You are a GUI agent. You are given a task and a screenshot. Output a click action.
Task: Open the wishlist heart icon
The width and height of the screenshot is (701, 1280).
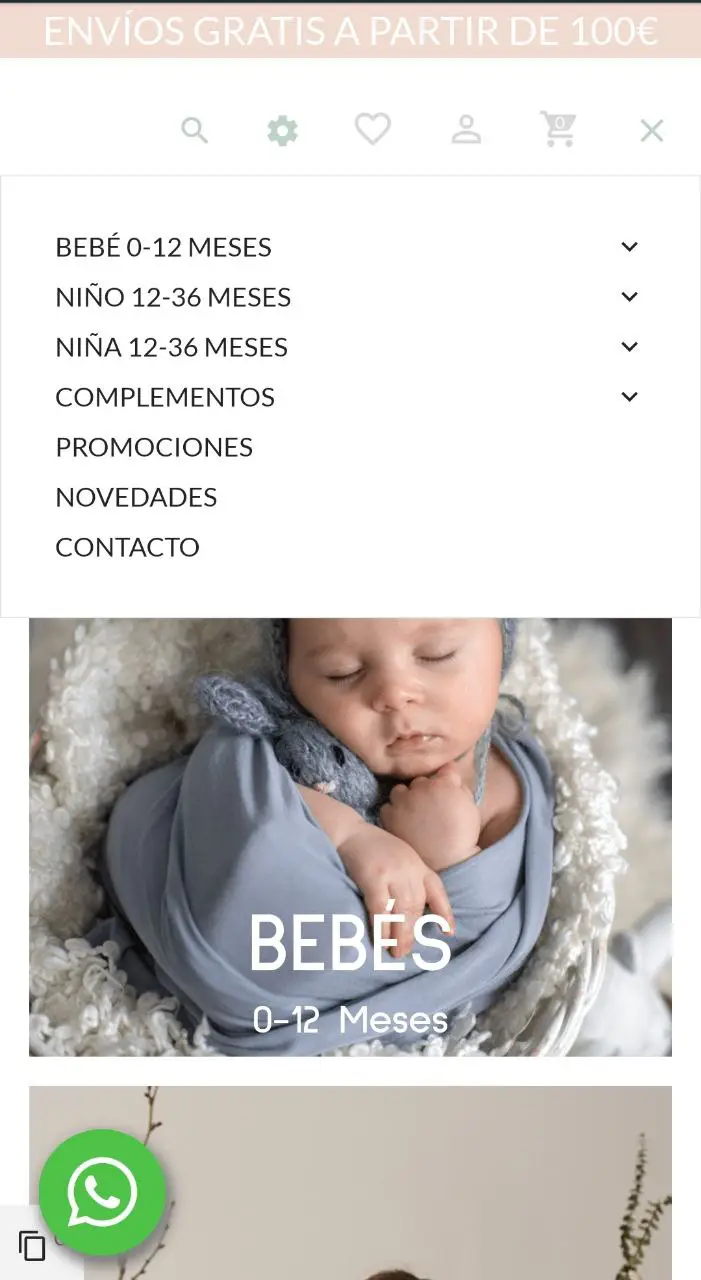click(x=373, y=129)
